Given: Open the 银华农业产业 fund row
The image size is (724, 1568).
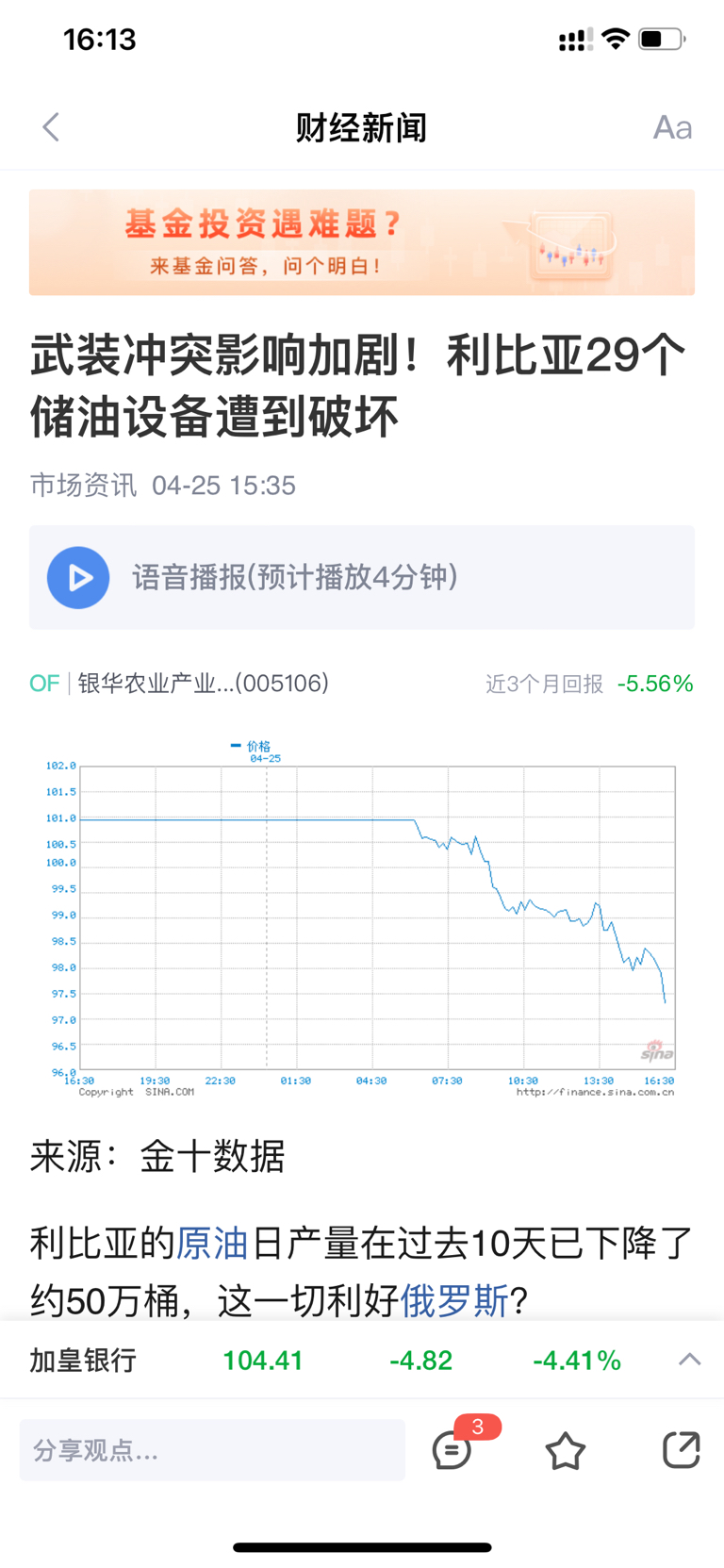Looking at the screenshot, I should coord(362,683).
